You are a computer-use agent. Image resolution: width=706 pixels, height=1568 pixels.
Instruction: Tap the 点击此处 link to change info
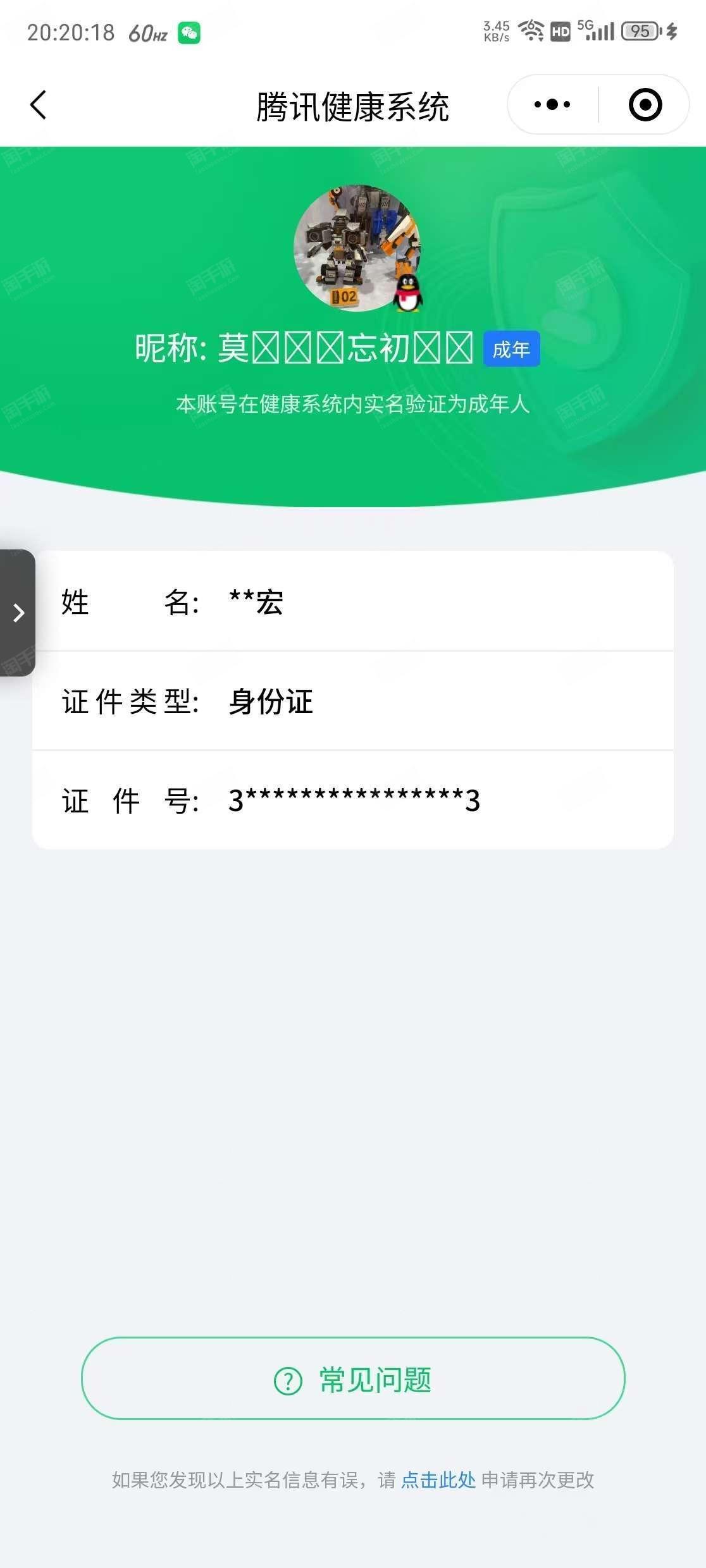[x=438, y=1481]
